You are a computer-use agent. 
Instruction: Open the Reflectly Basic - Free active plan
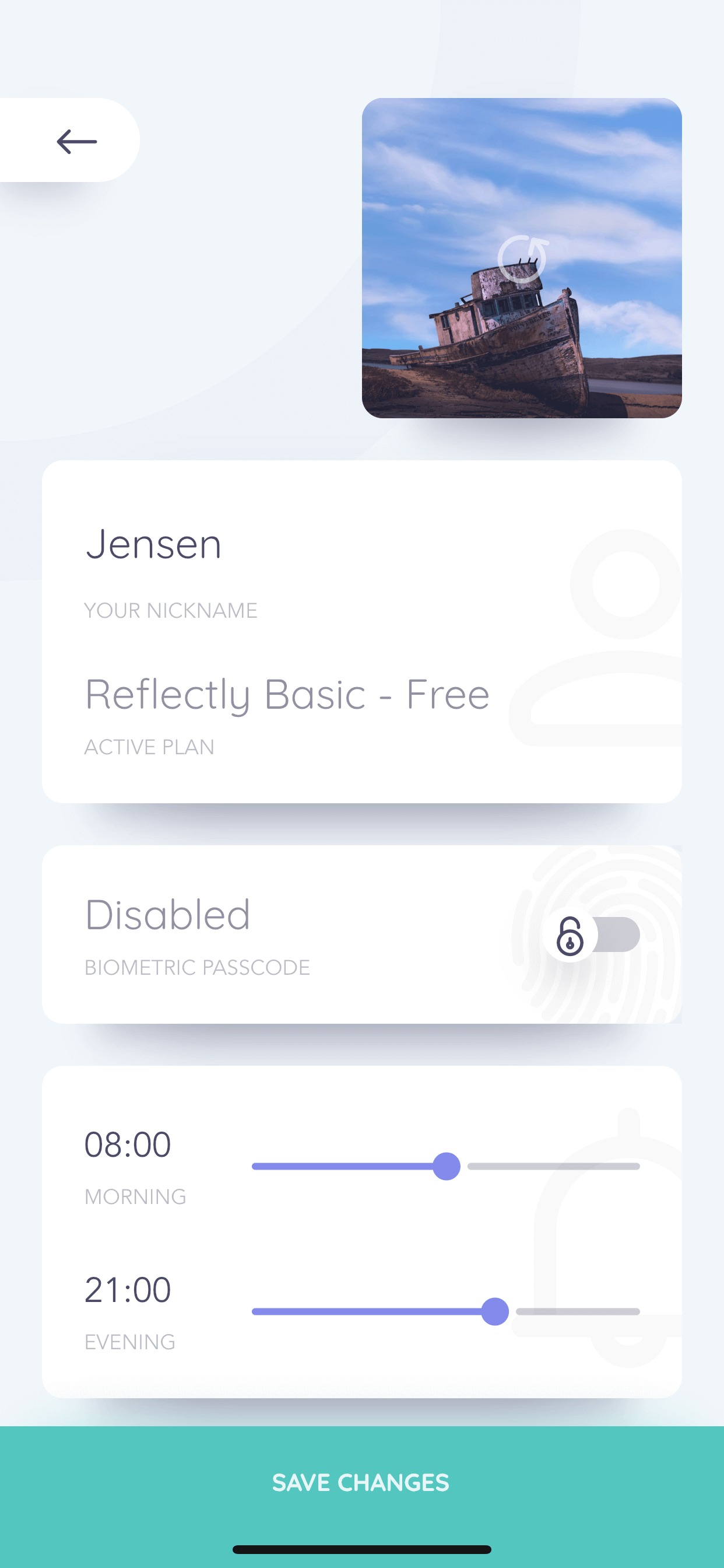[x=287, y=695]
